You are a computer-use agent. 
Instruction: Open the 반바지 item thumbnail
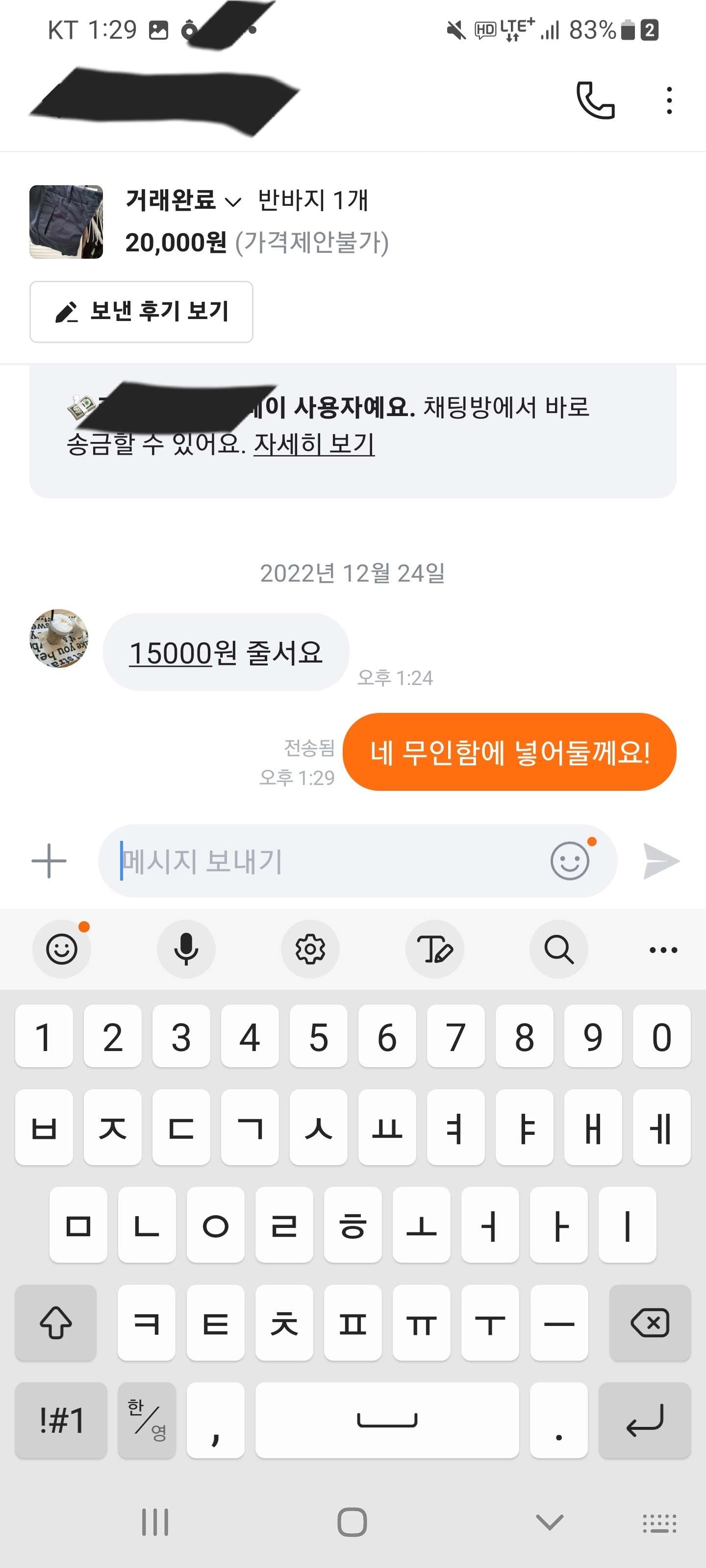pyautogui.click(x=66, y=221)
